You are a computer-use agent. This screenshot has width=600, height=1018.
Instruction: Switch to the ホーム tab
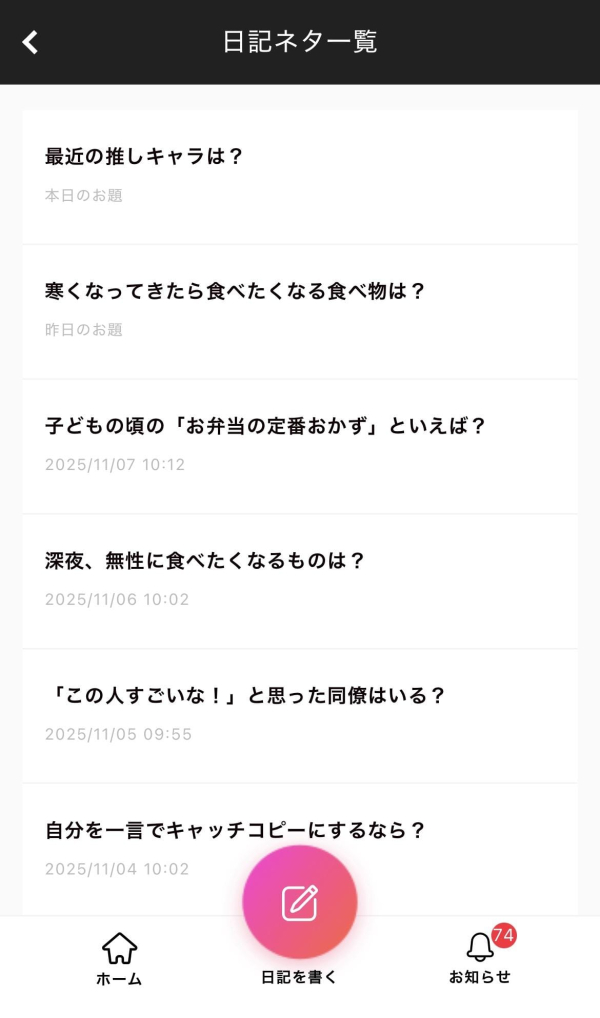click(x=119, y=958)
